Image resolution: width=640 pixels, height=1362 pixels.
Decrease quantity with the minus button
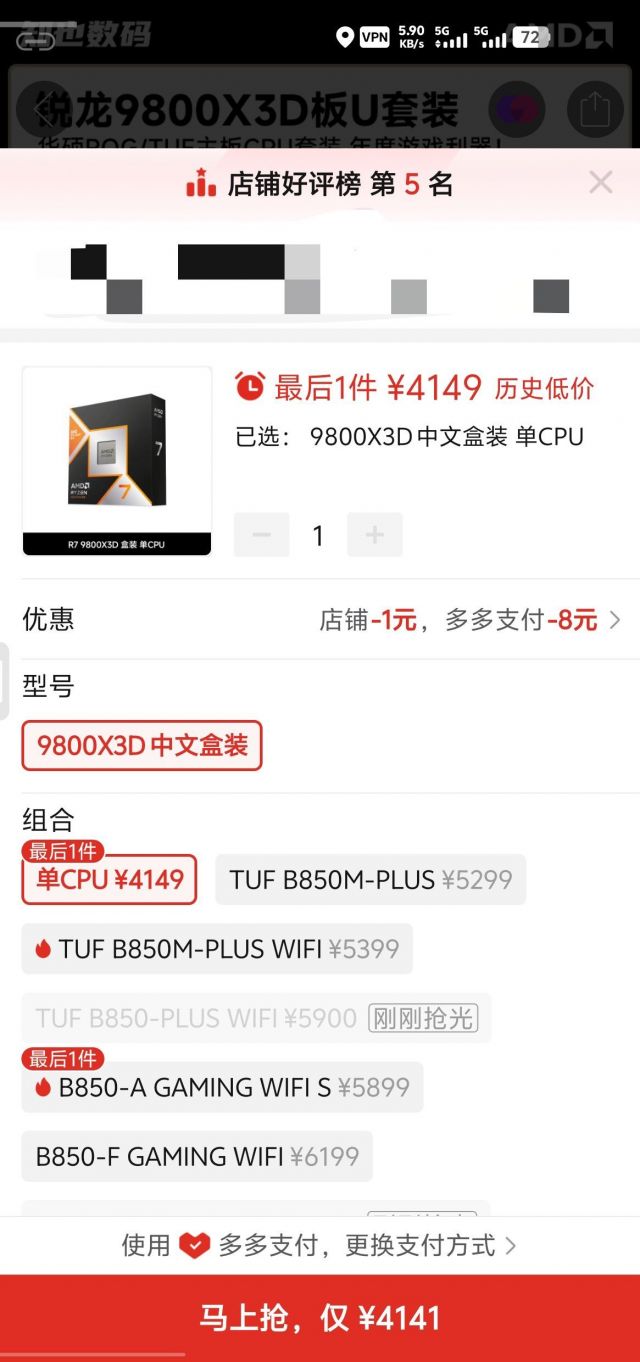tap(262, 535)
